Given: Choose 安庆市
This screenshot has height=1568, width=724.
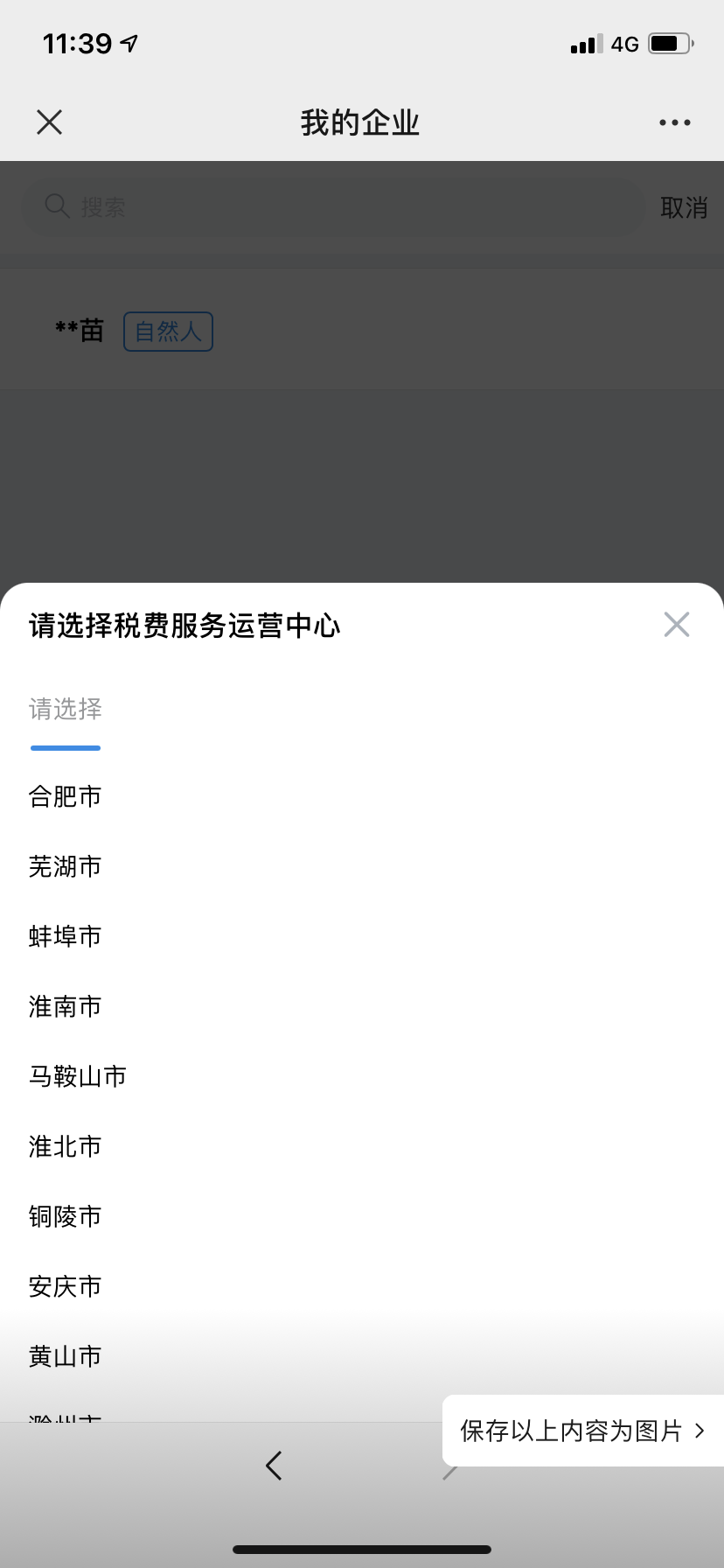Looking at the screenshot, I should pyautogui.click(x=362, y=1286).
